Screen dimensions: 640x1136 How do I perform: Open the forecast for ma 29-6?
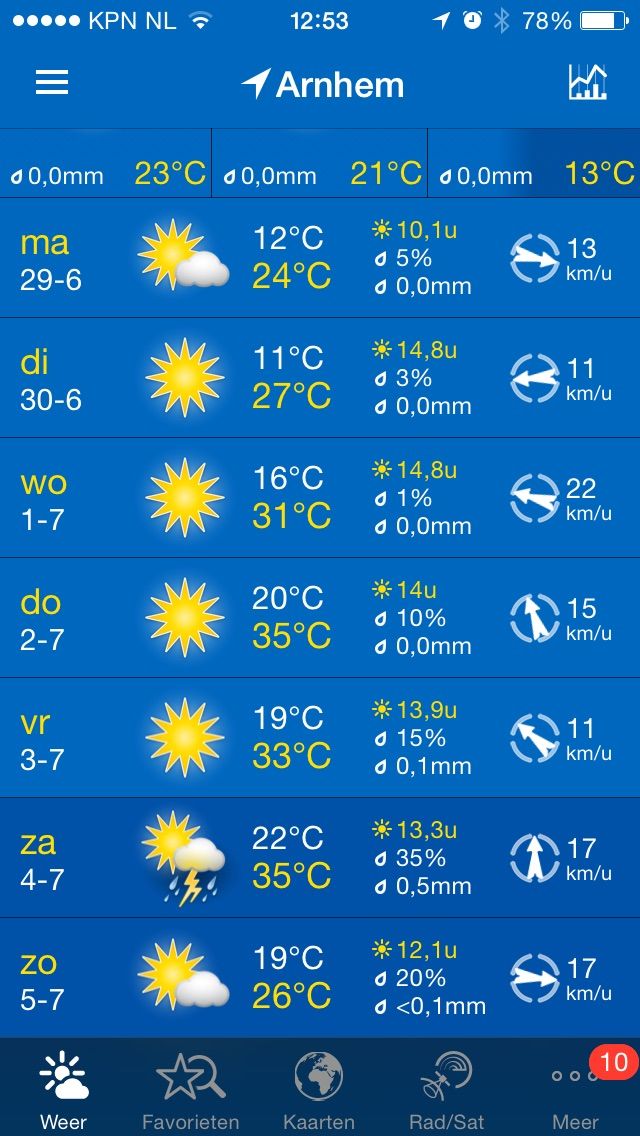[320, 258]
